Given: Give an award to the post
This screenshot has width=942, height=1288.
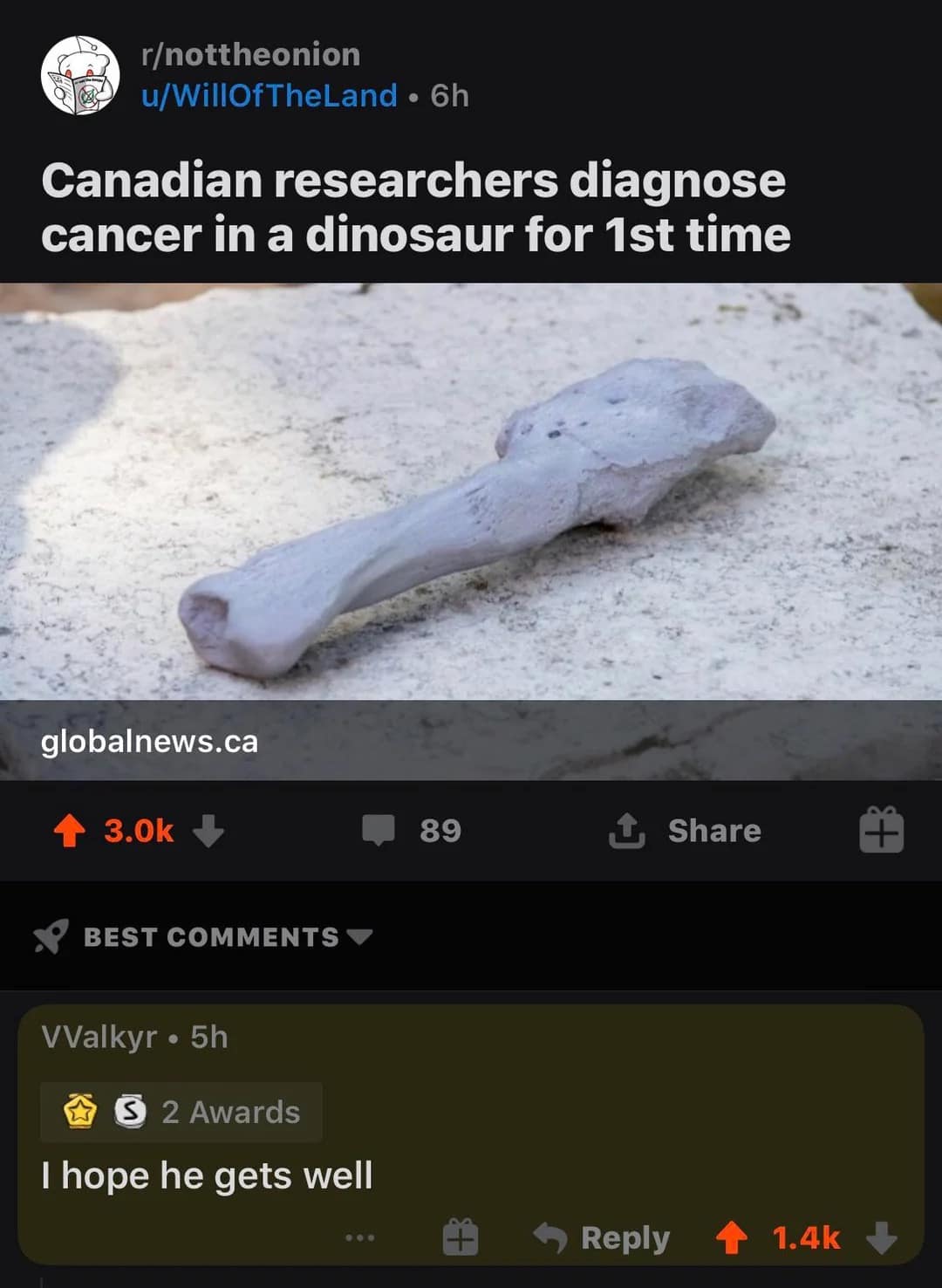Looking at the screenshot, I should 881,830.
